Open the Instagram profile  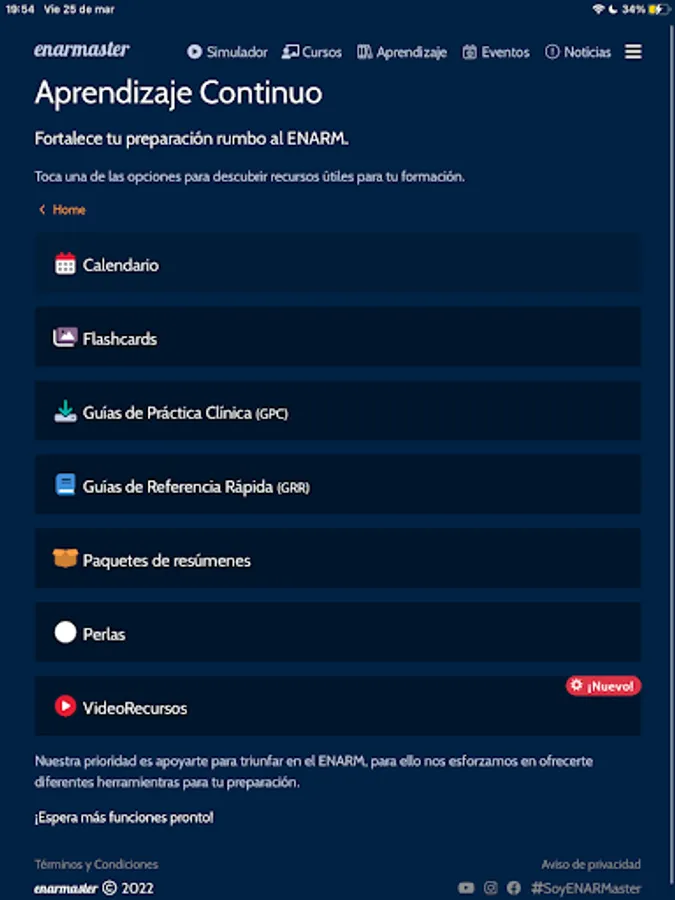[x=490, y=888]
